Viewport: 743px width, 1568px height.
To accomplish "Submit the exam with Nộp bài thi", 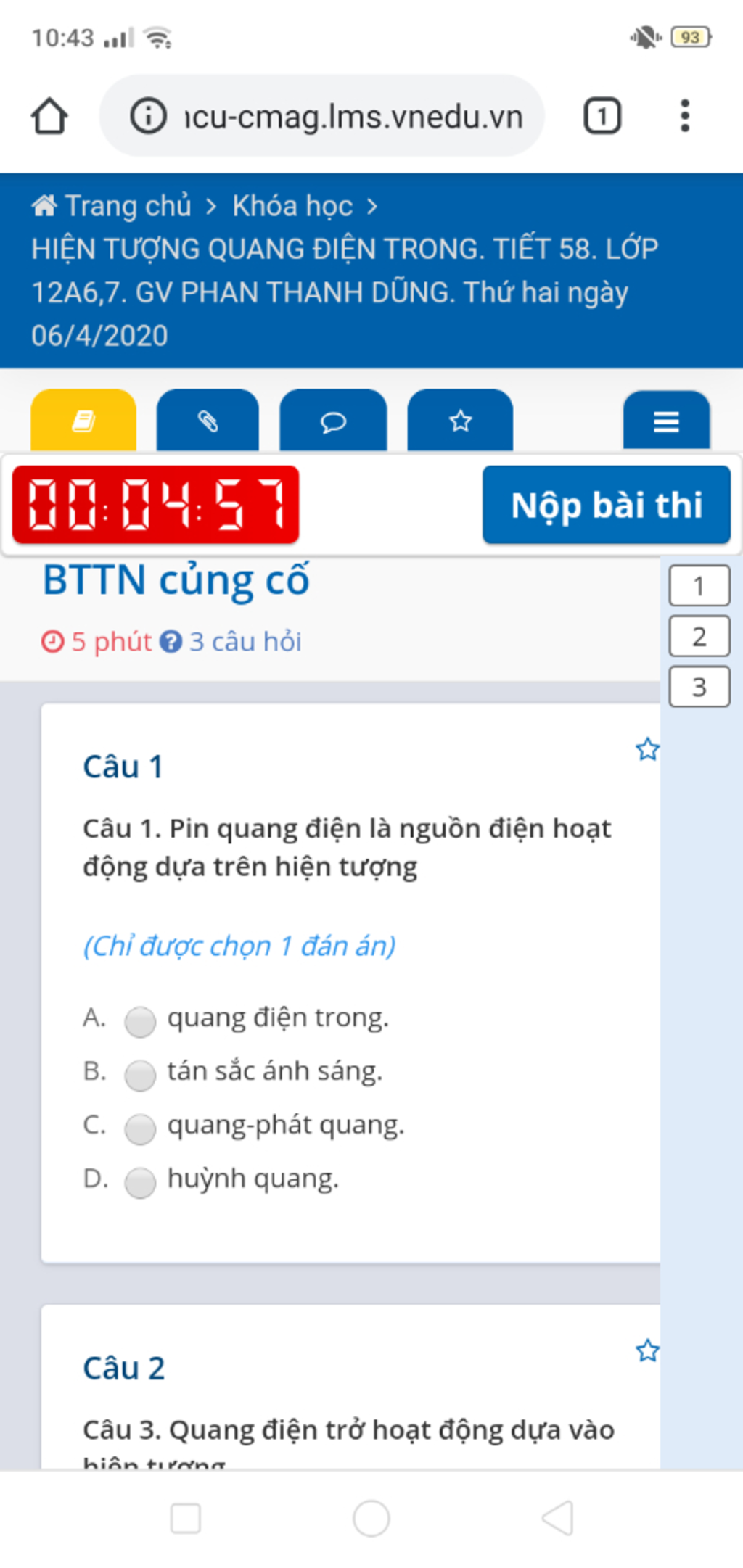I will pos(606,505).
